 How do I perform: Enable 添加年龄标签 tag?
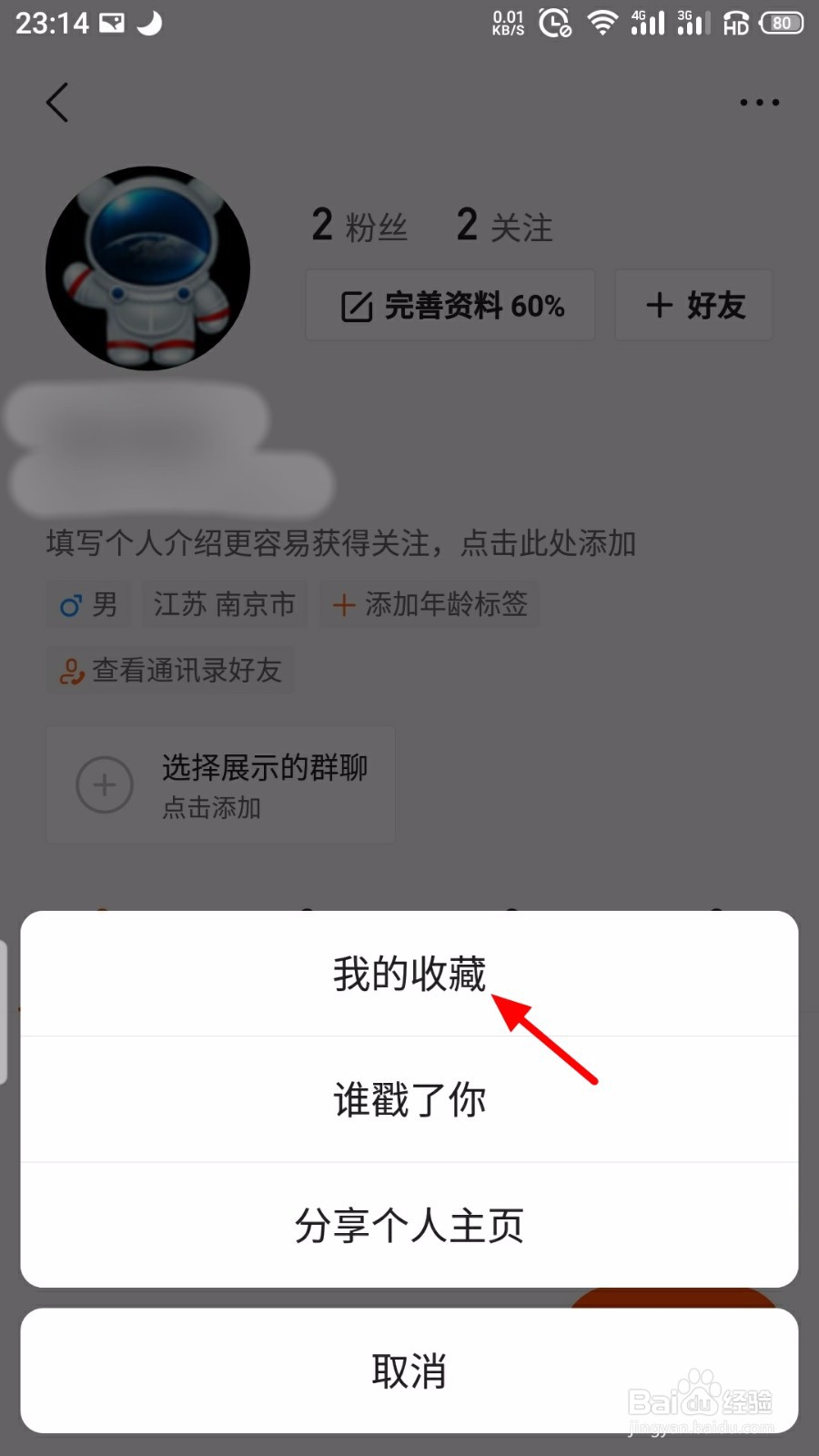point(429,604)
